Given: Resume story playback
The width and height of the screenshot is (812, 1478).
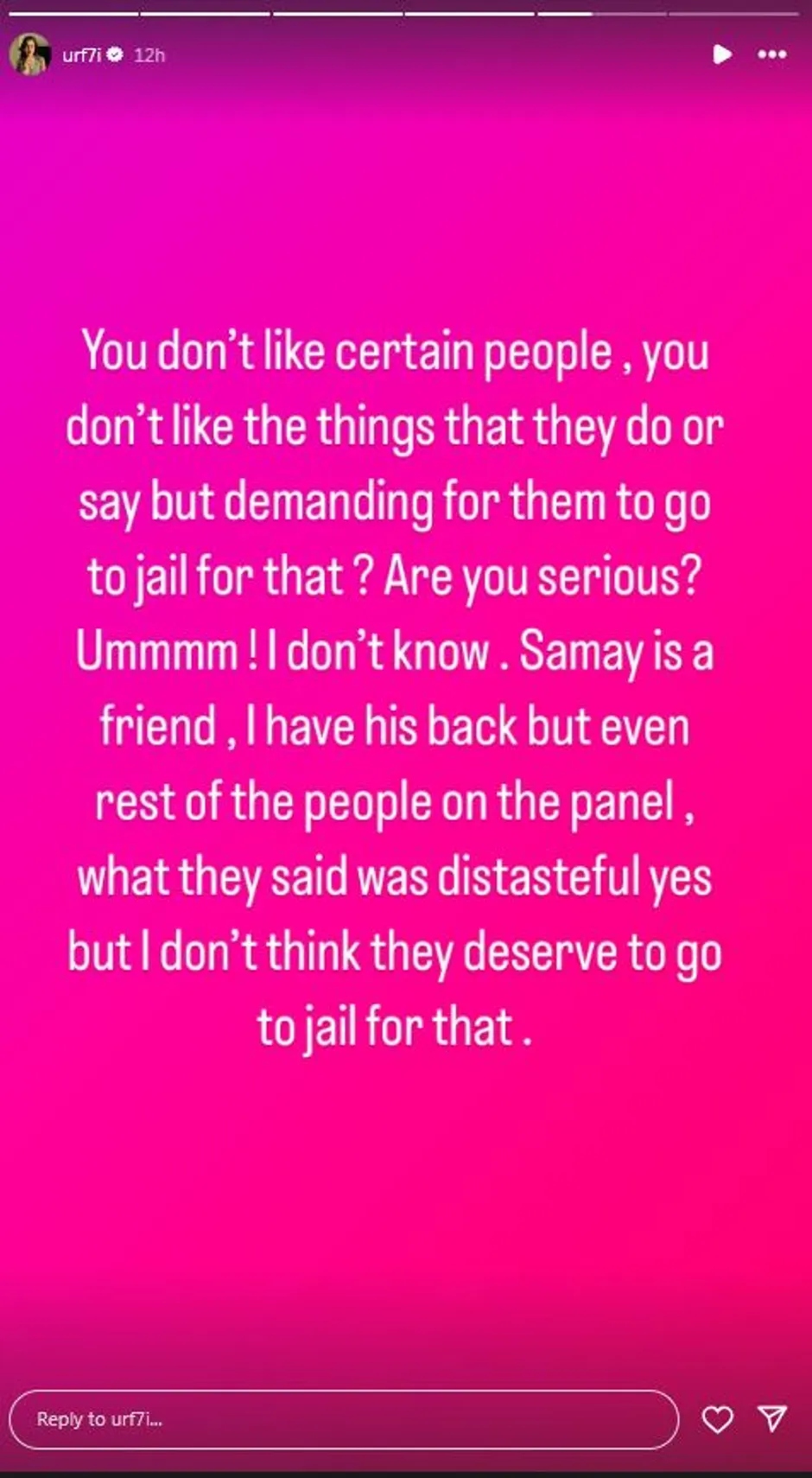Looking at the screenshot, I should [721, 54].
